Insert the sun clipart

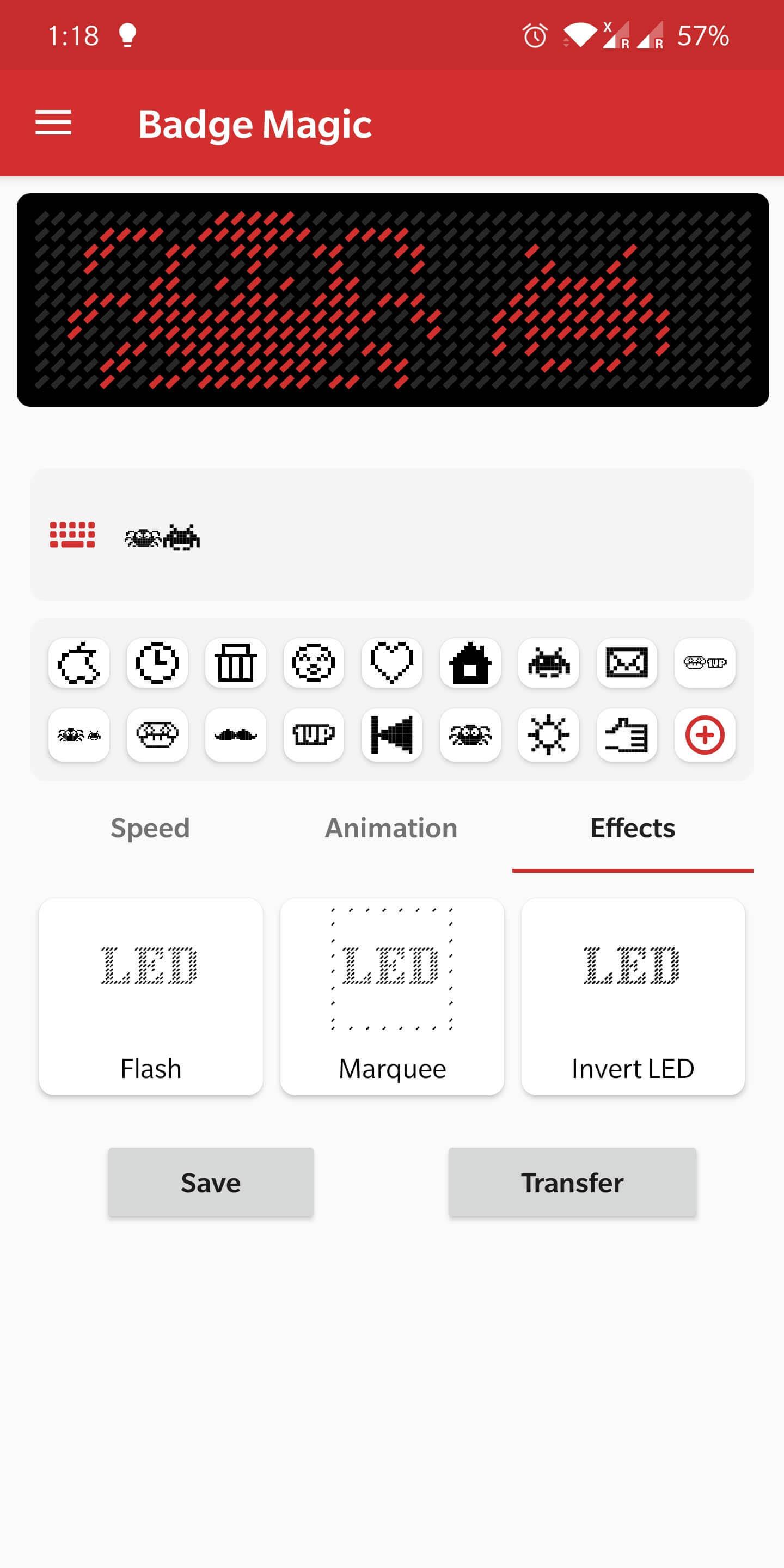coord(548,734)
